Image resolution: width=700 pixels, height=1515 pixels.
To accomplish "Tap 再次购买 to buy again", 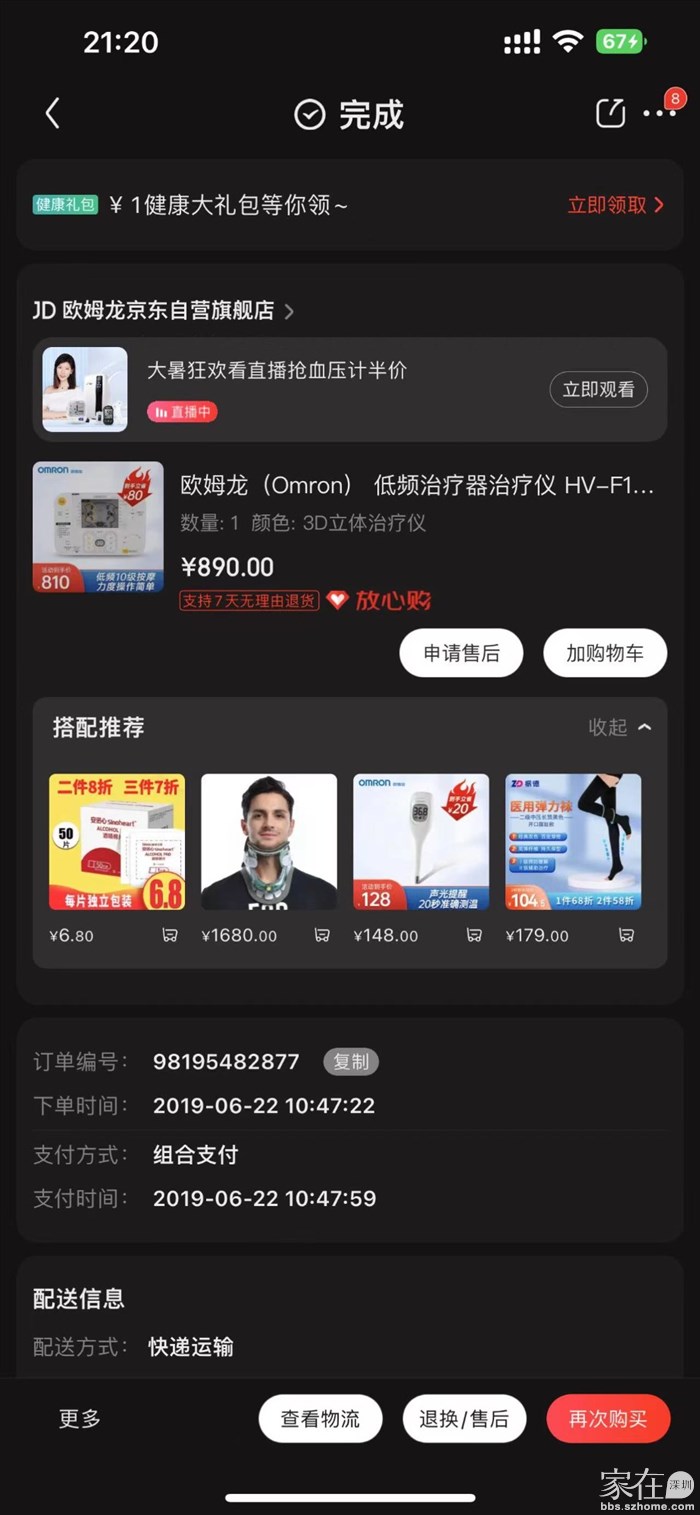I will coord(608,1418).
